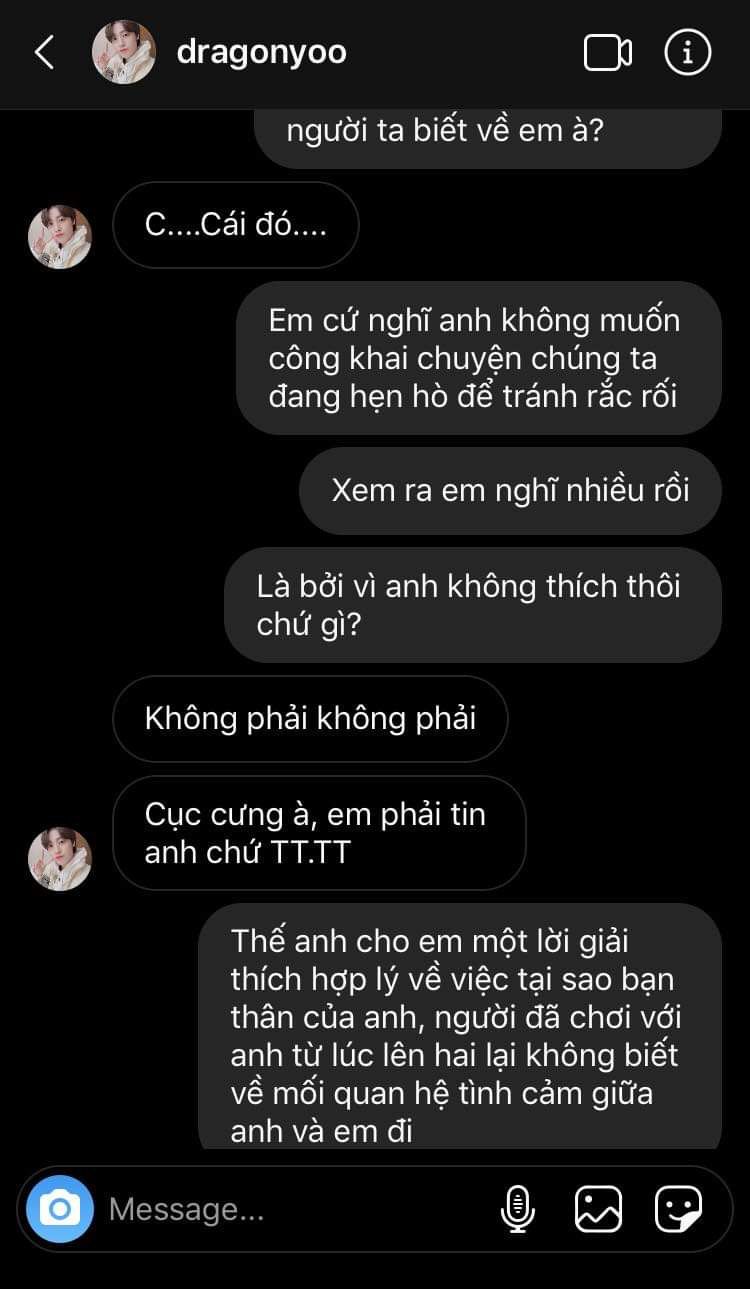Screen dimensions: 750x1289
Task: Record a voice message with the microphone
Action: coord(517,1209)
